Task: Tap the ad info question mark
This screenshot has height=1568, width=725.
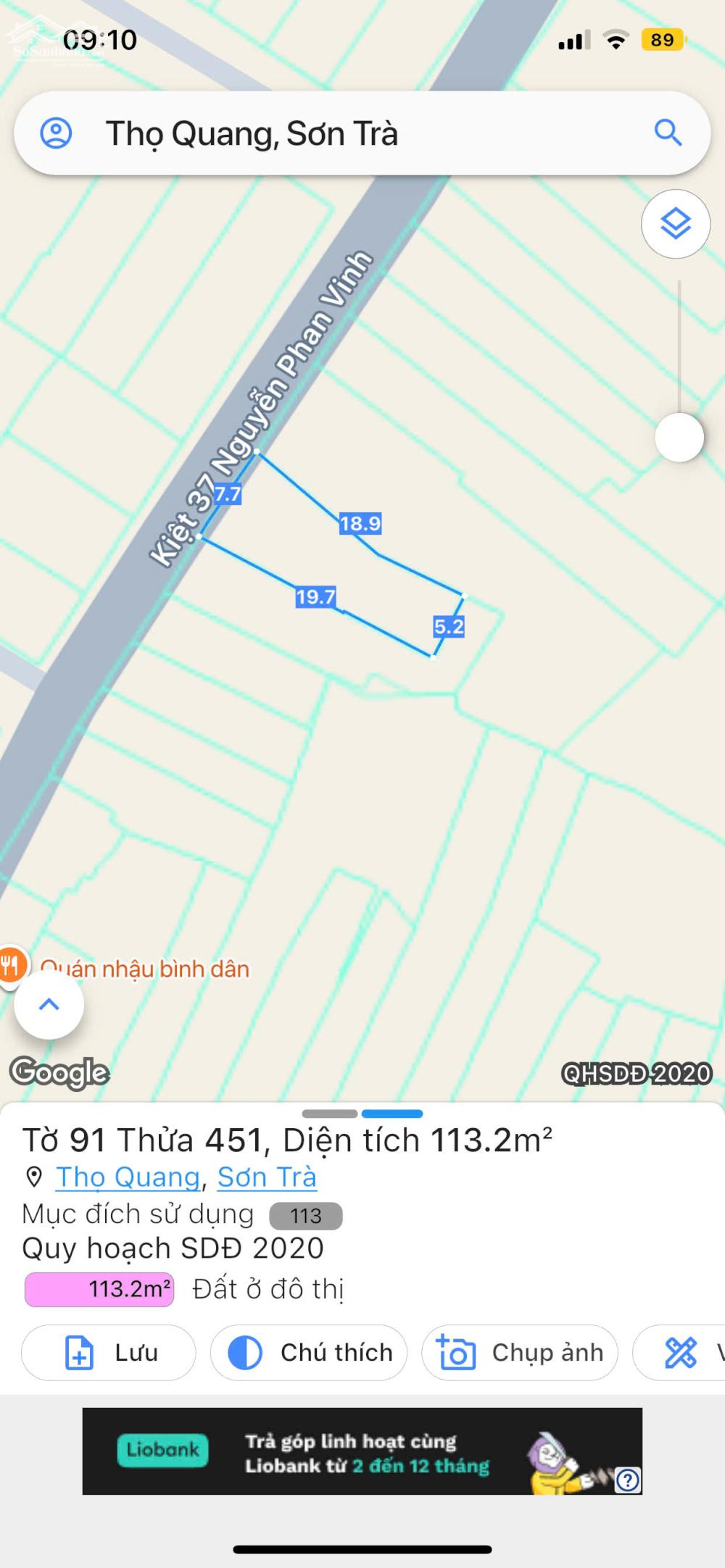Action: tap(627, 1480)
